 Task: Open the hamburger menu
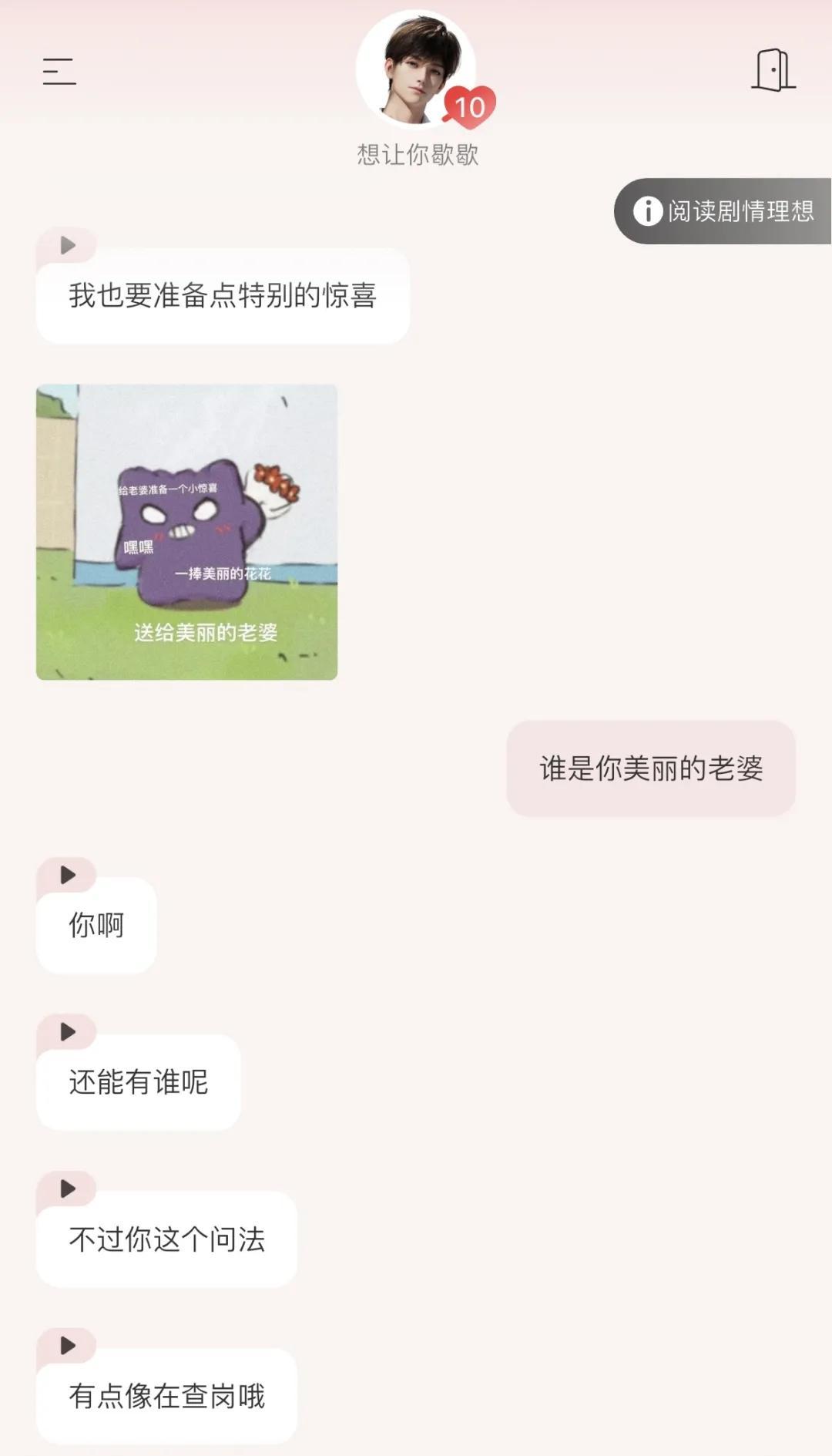pos(59,72)
